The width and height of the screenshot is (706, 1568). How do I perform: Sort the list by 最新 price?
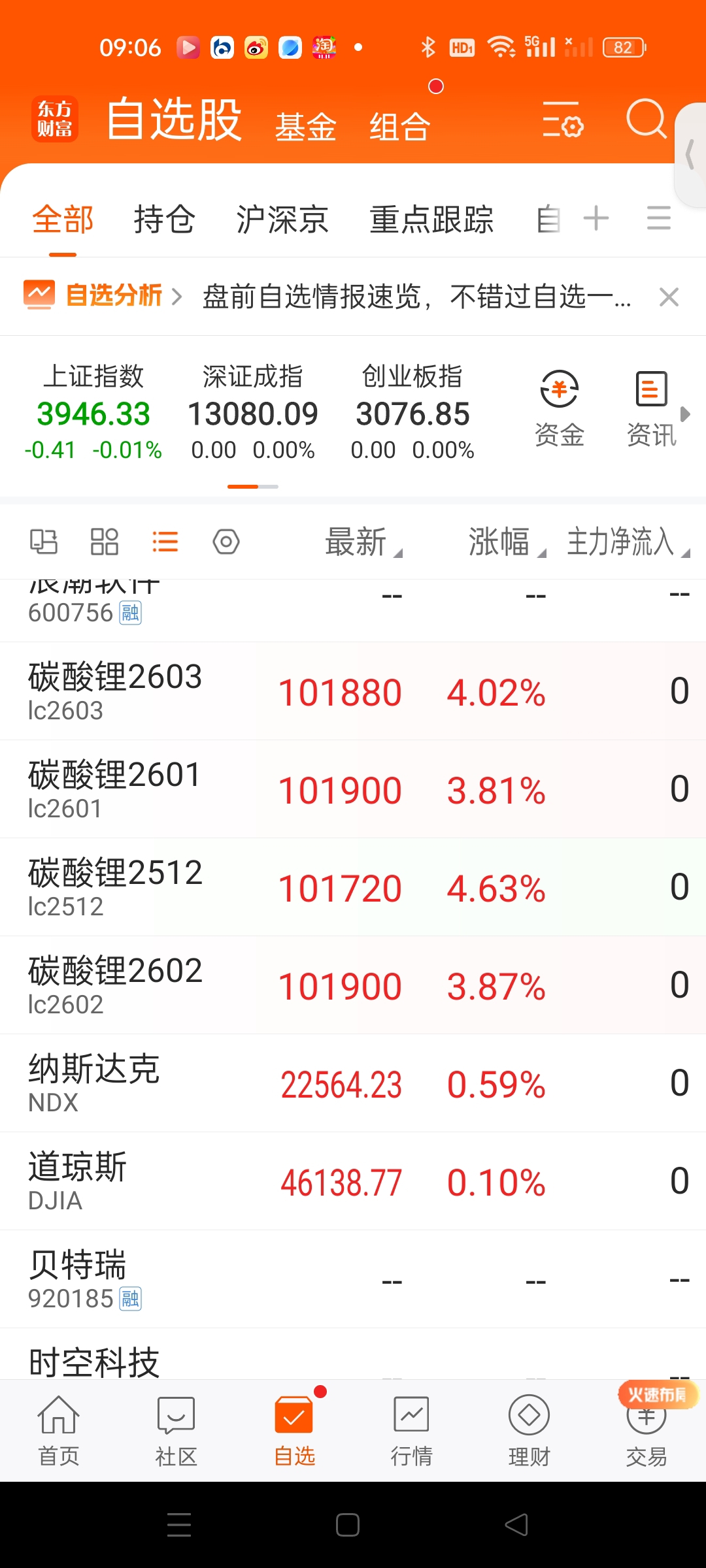tap(361, 542)
